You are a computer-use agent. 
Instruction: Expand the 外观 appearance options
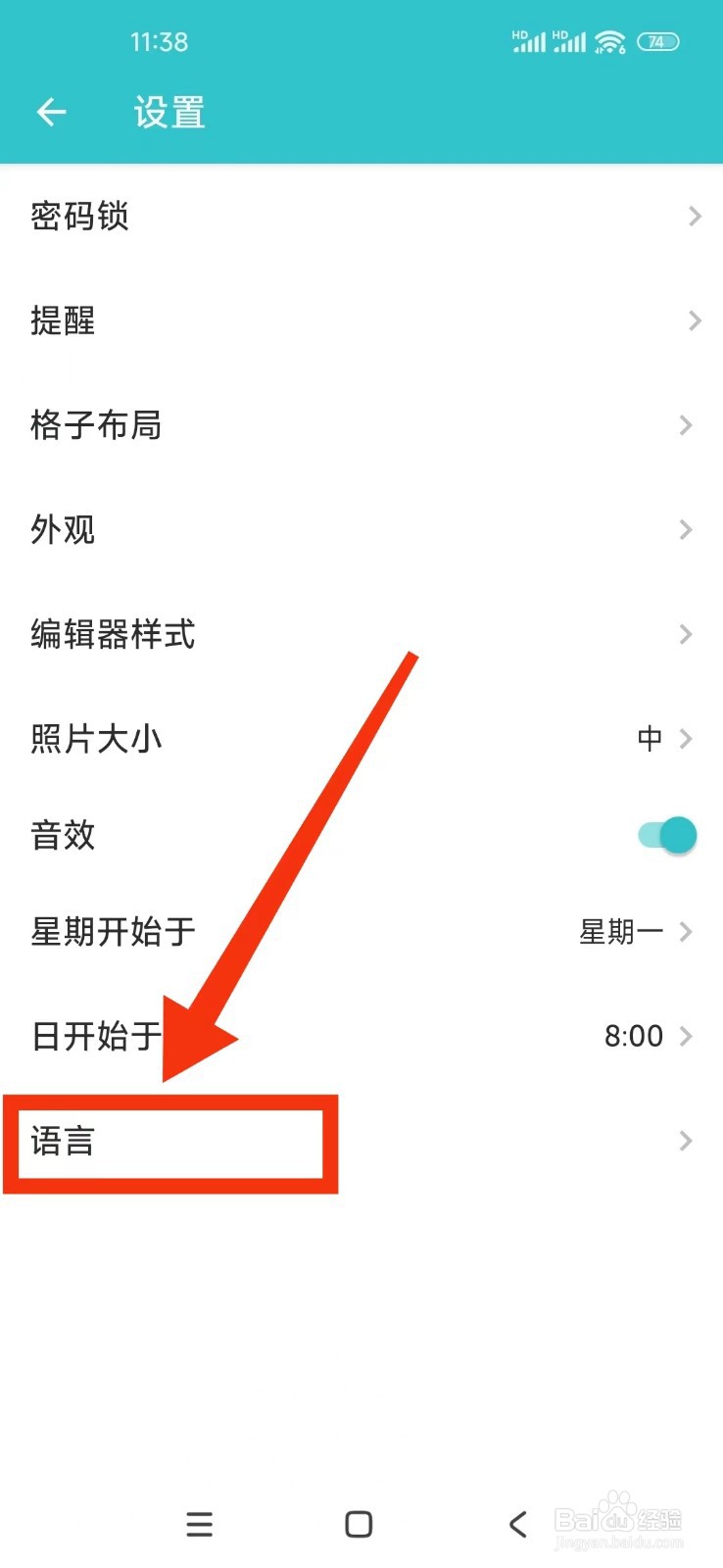361,529
